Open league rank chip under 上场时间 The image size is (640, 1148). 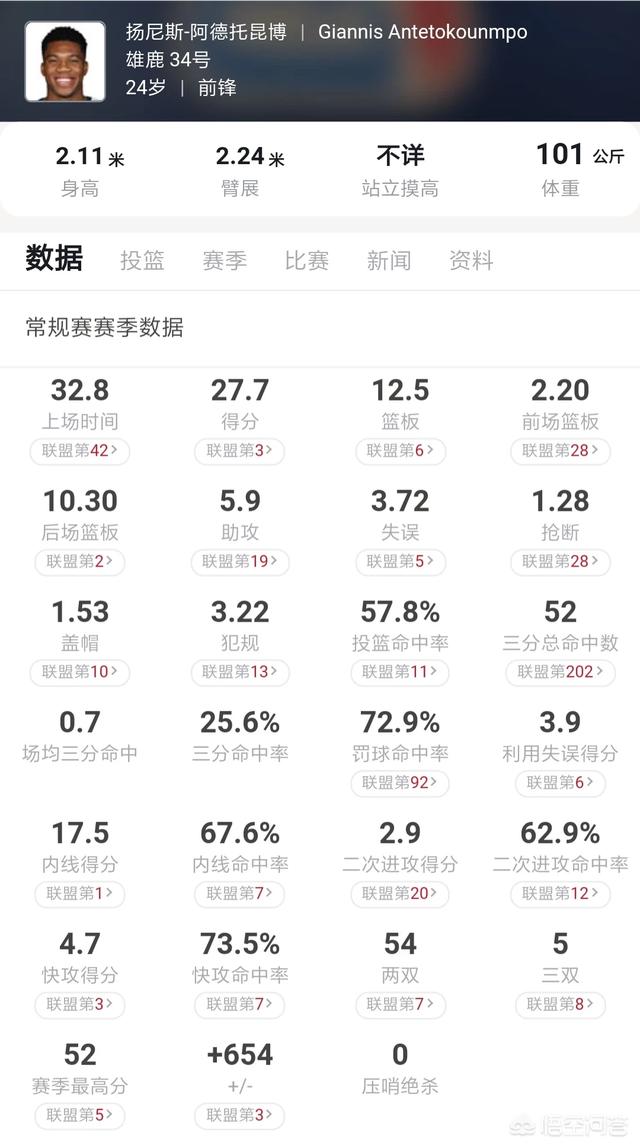pos(80,451)
